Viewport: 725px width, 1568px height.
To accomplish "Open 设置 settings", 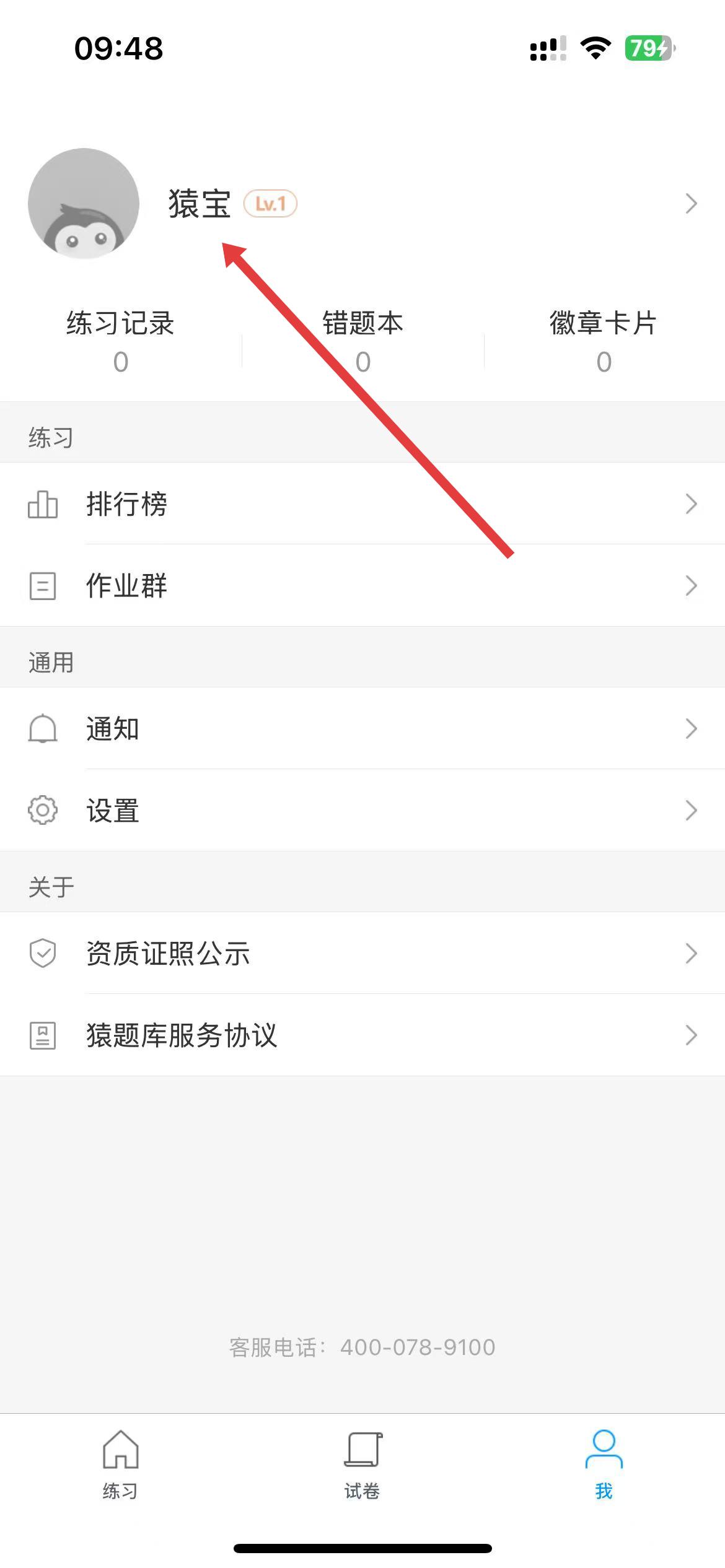I will pos(362,810).
